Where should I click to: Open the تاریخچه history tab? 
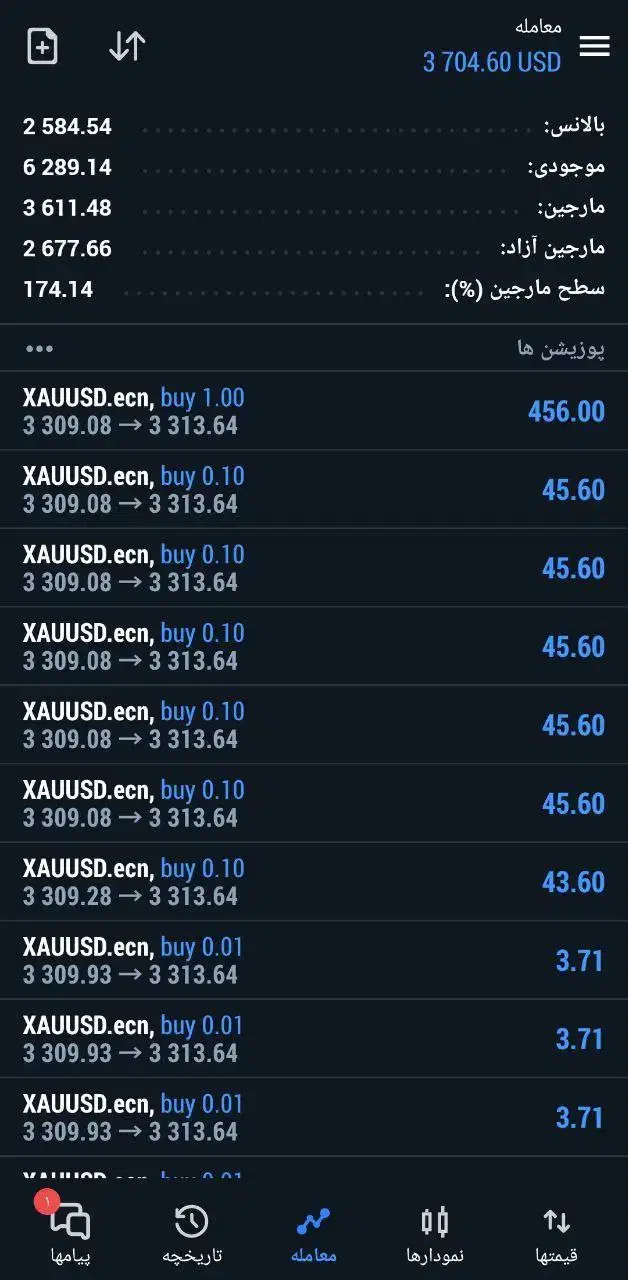[192, 1232]
